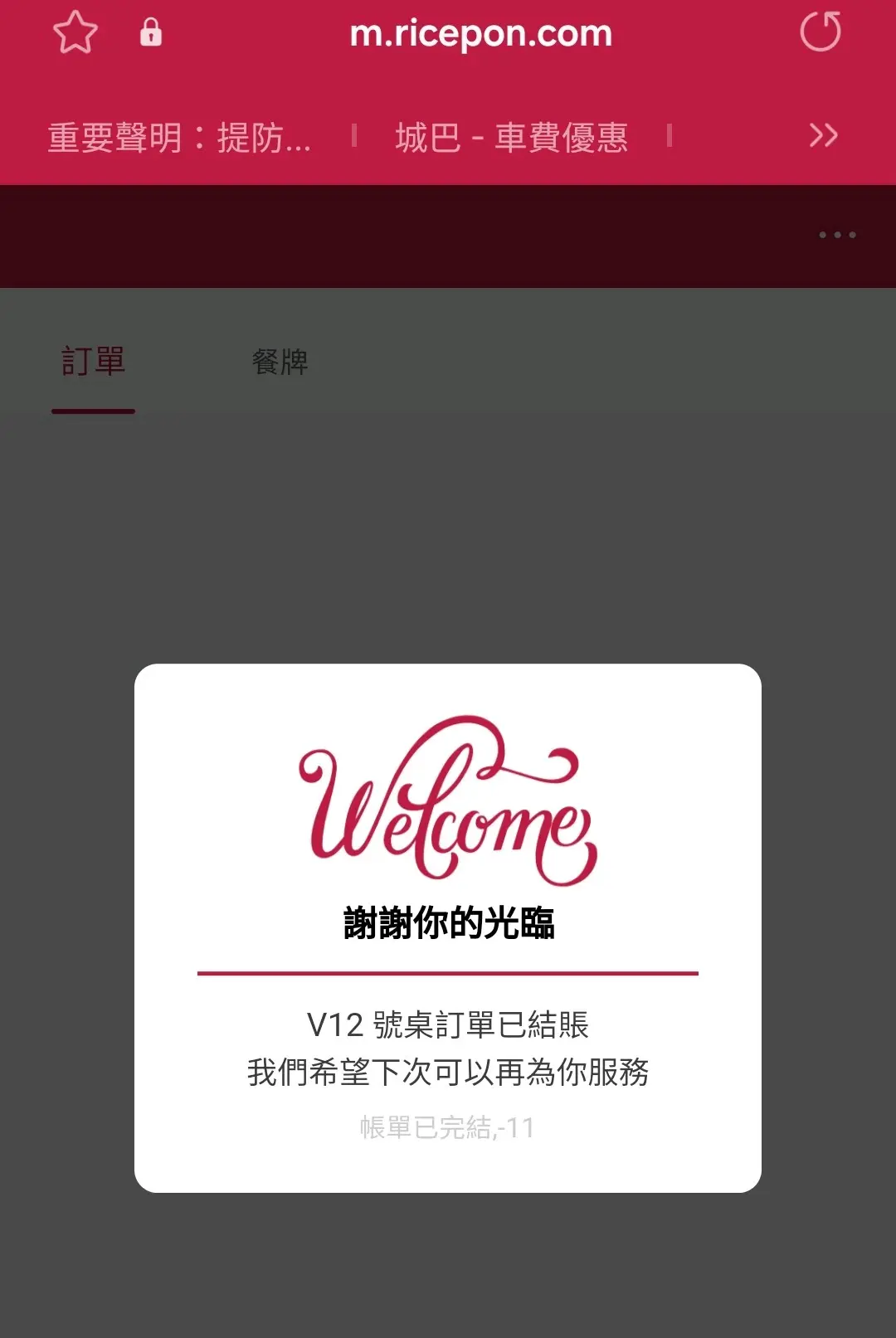This screenshot has width=896, height=1338.
Task: Reload the m.ricepon.com page
Action: click(820, 32)
